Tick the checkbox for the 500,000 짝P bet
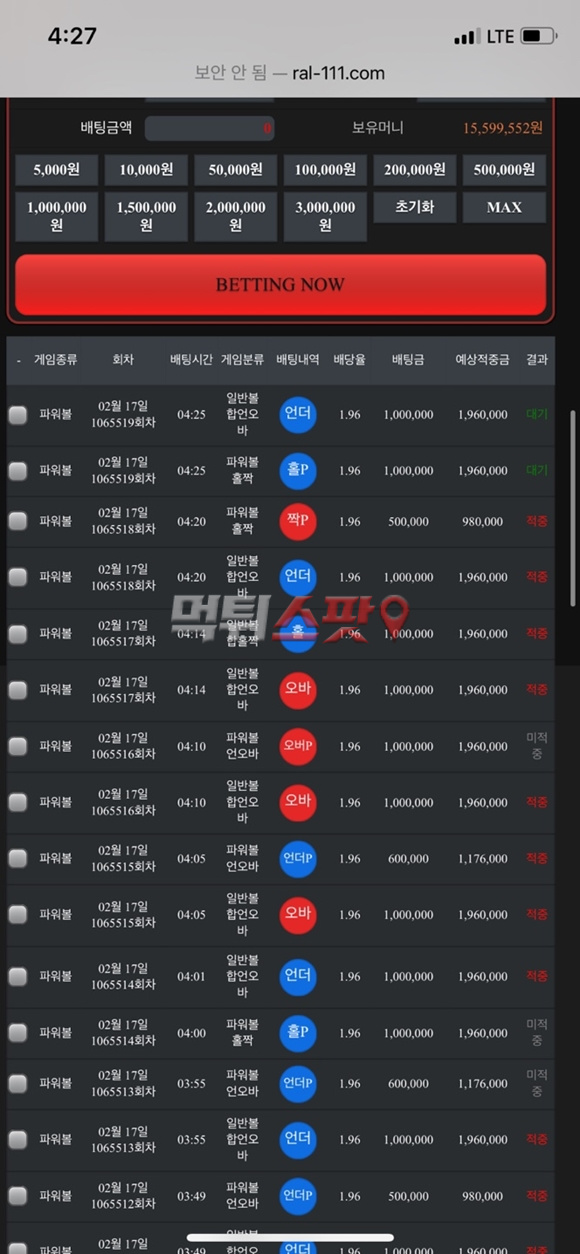This screenshot has height=1254, width=580. point(18,521)
